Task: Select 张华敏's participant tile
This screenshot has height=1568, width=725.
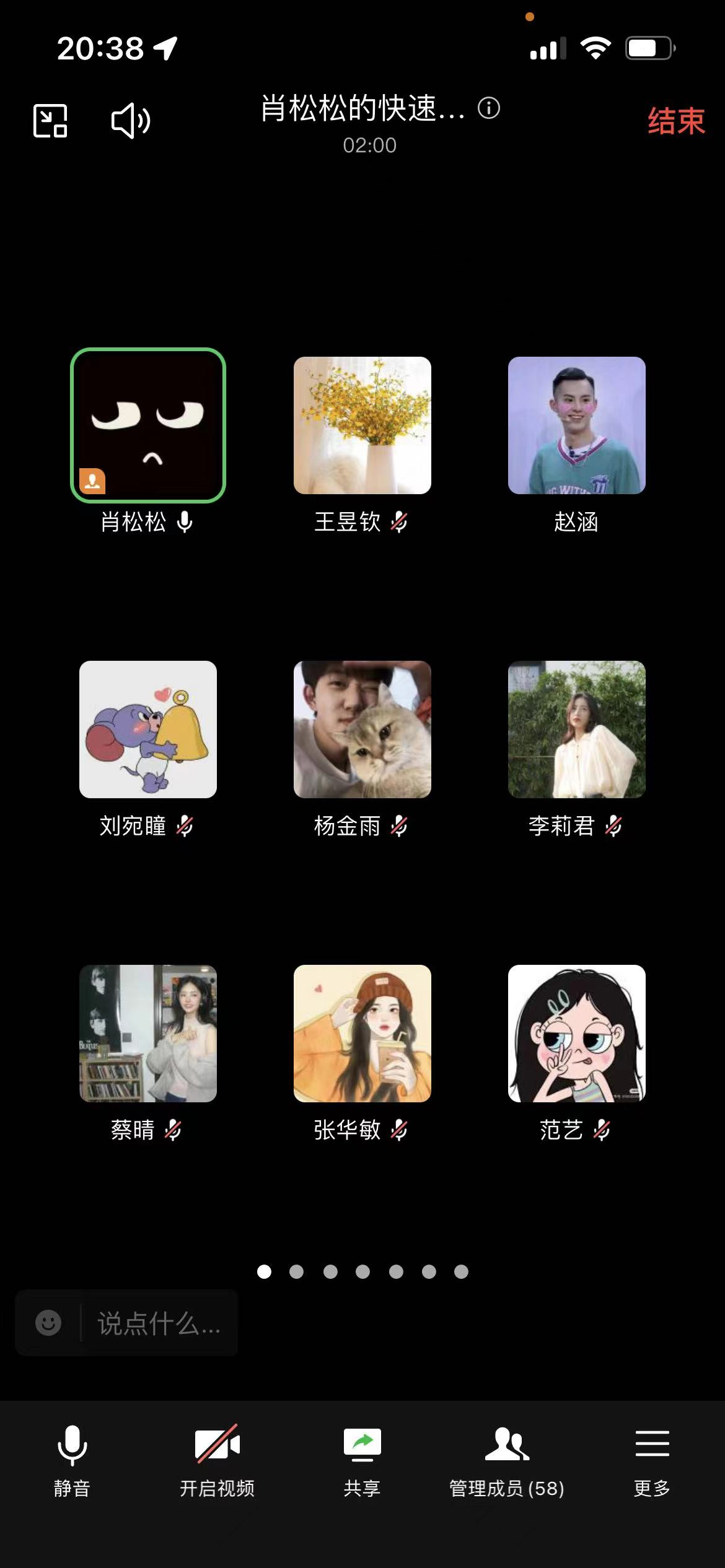Action: 362,1034
